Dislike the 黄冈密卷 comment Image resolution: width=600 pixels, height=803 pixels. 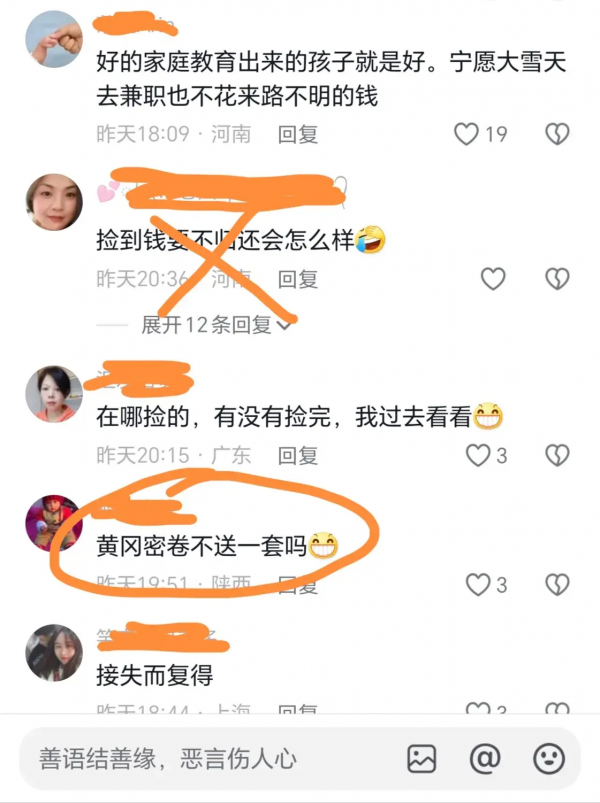557,584
